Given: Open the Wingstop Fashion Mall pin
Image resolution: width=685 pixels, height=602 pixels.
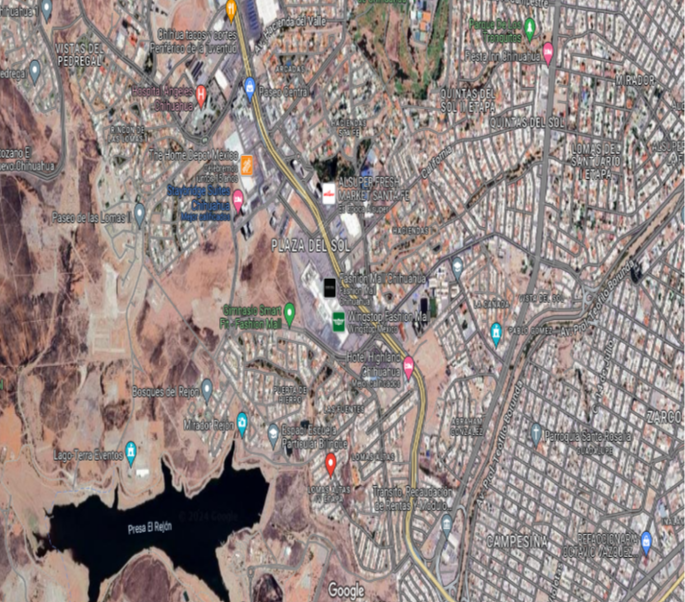Looking at the screenshot, I should click(339, 322).
